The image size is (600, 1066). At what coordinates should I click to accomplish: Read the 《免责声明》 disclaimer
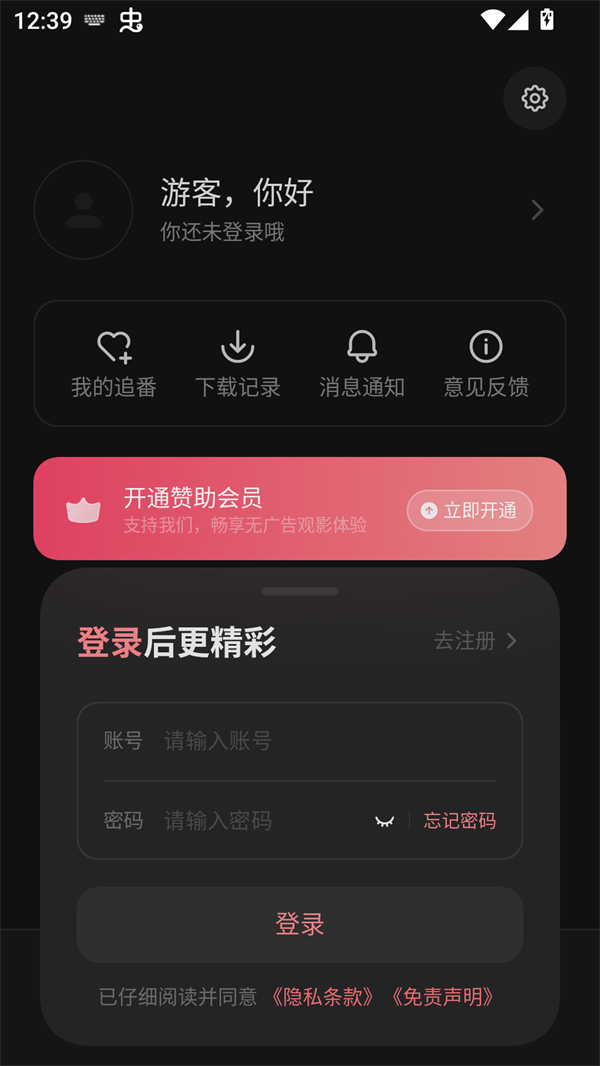coord(442,997)
